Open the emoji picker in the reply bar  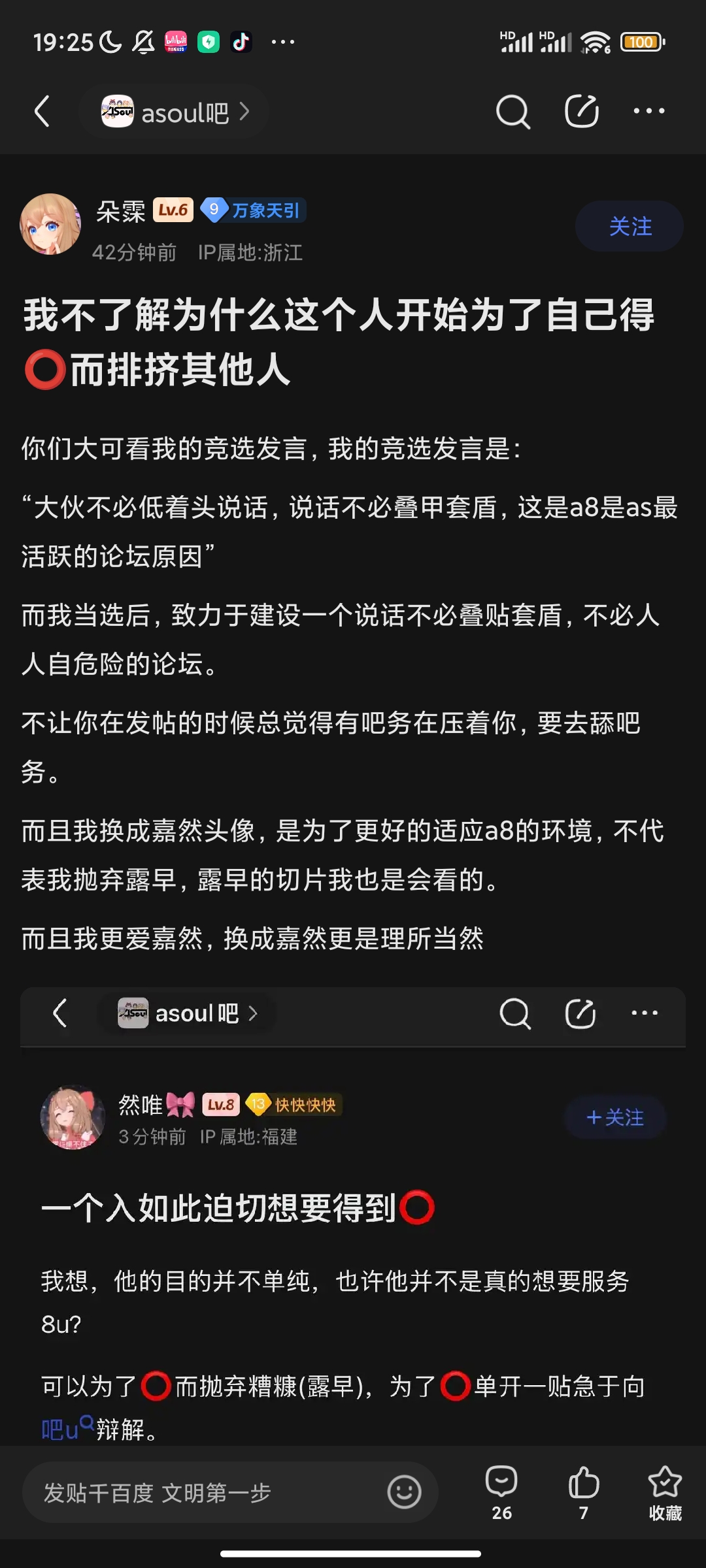click(x=404, y=1492)
